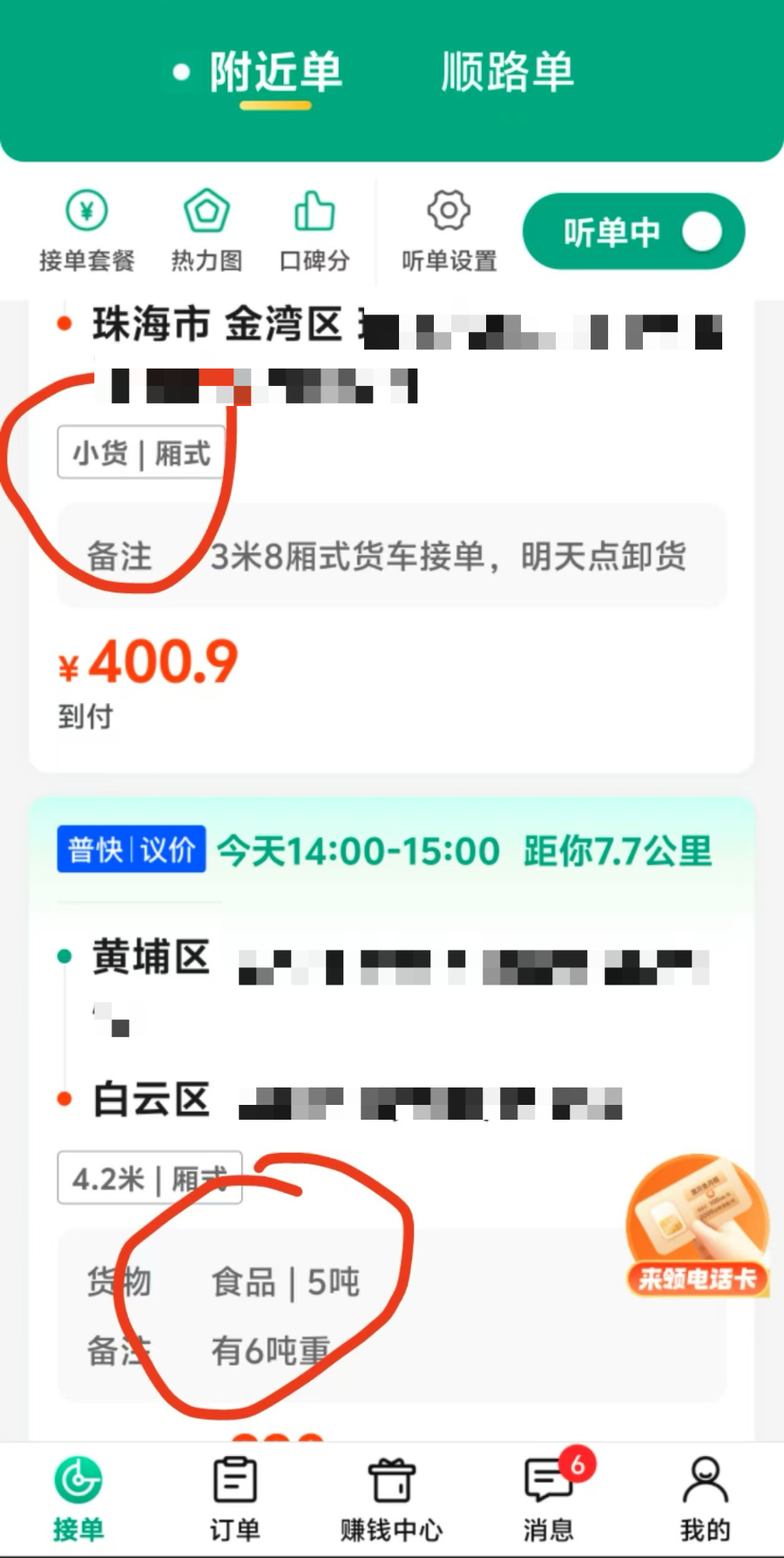
Task: Go to the 订单 tab
Action: [x=235, y=1499]
